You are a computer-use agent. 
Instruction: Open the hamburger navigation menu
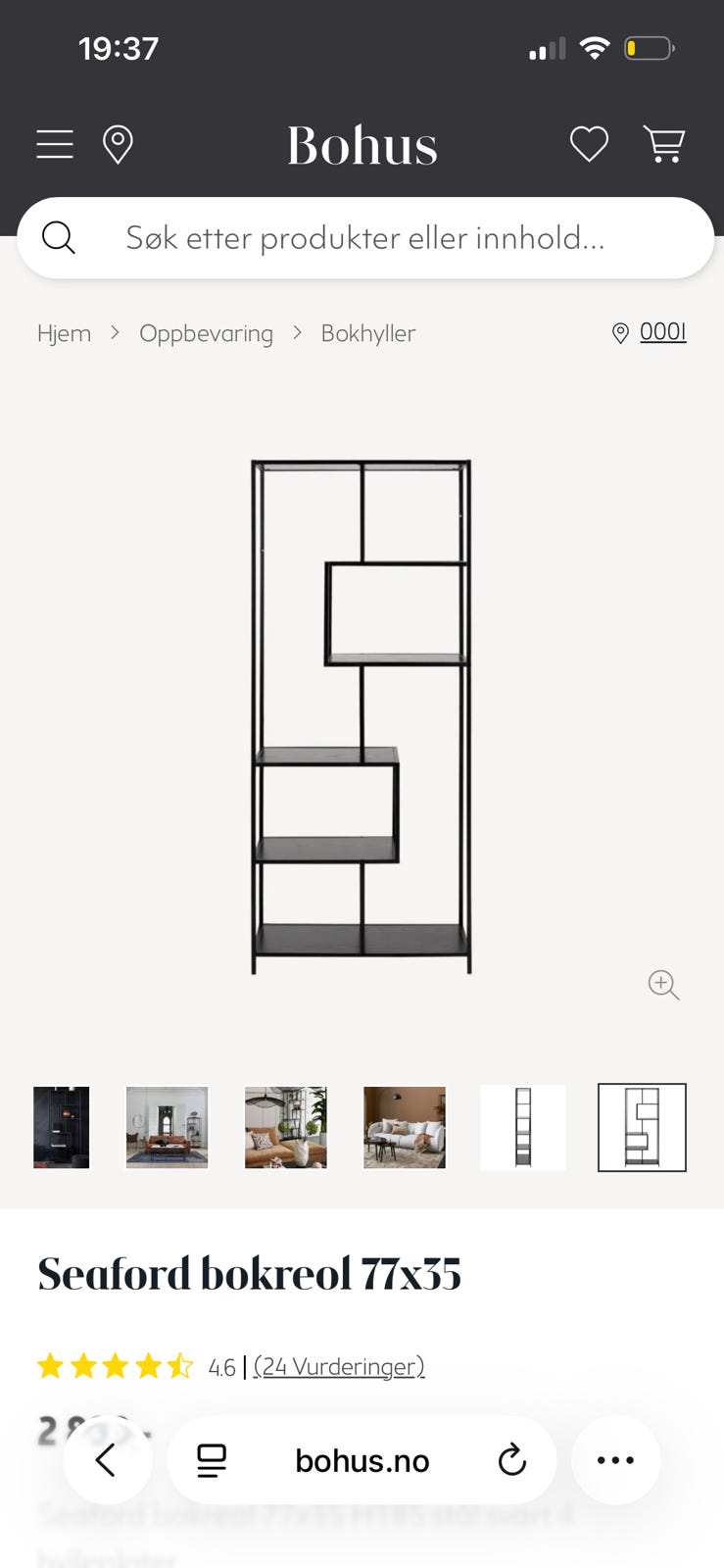click(x=55, y=144)
